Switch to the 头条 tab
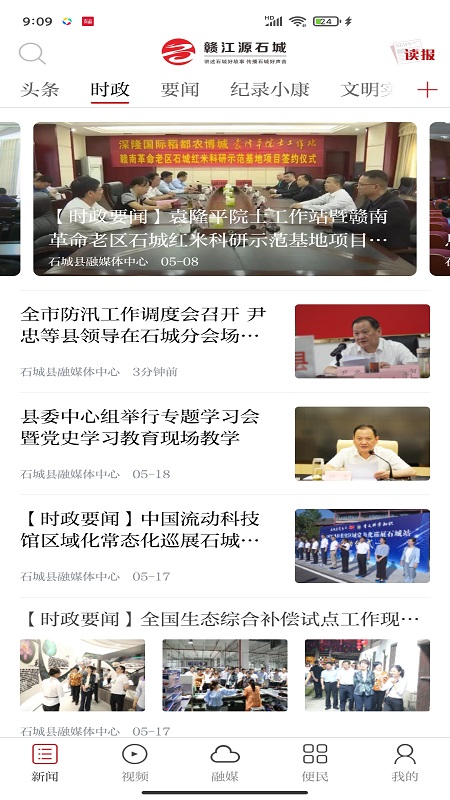The image size is (450, 800). point(40,90)
